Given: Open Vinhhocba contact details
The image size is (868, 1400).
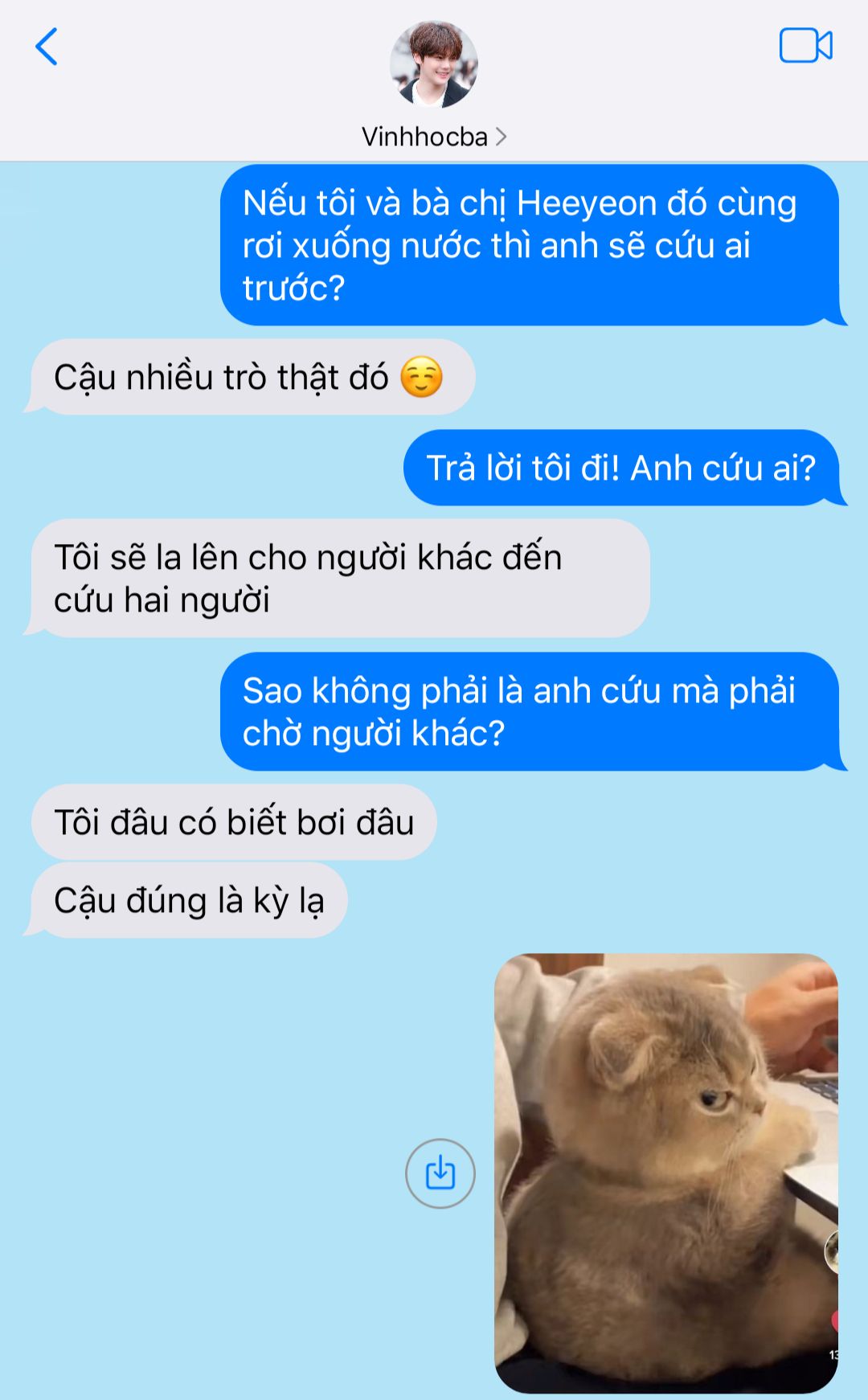Looking at the screenshot, I should [x=433, y=137].
